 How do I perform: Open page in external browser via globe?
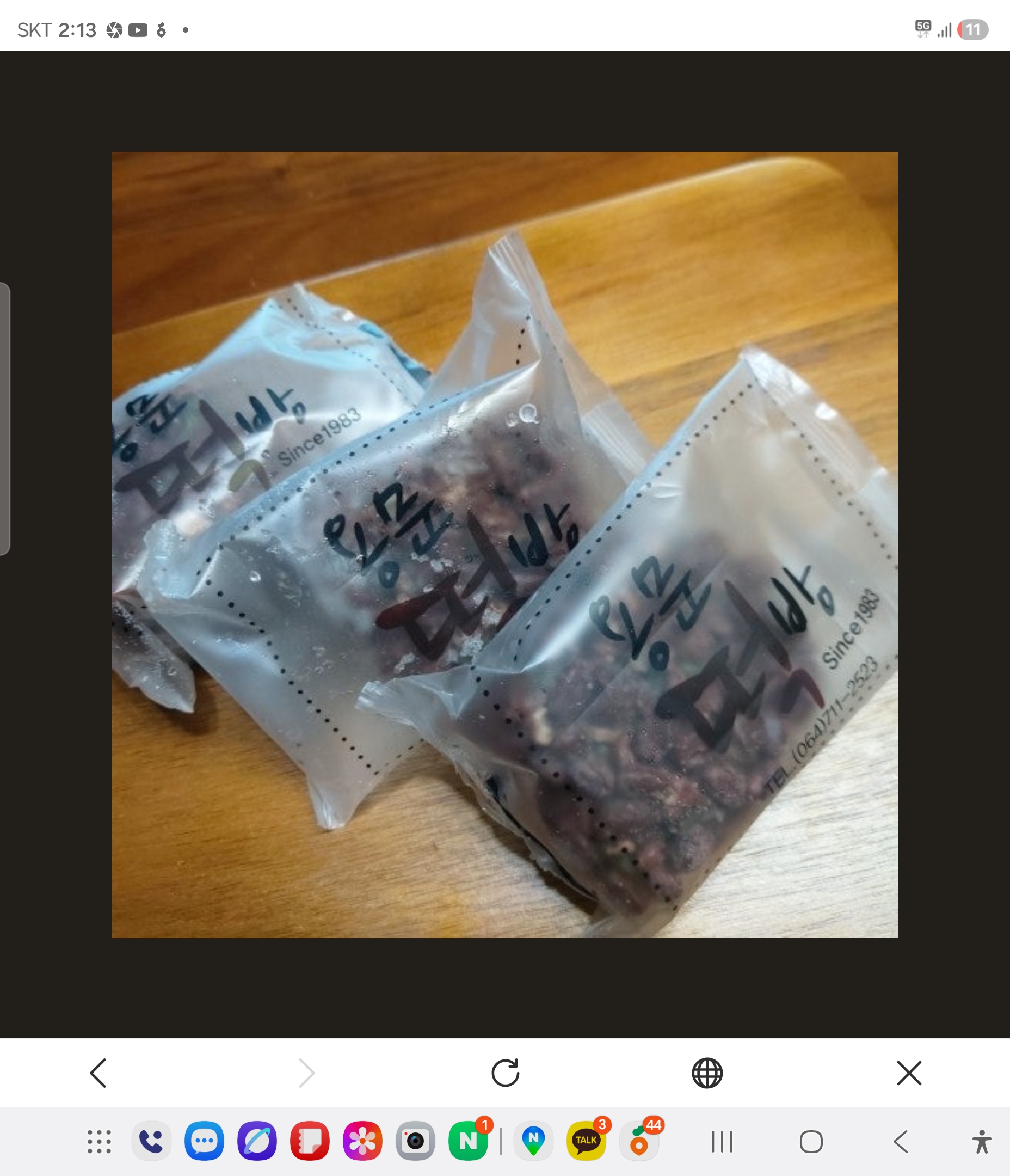[707, 1073]
